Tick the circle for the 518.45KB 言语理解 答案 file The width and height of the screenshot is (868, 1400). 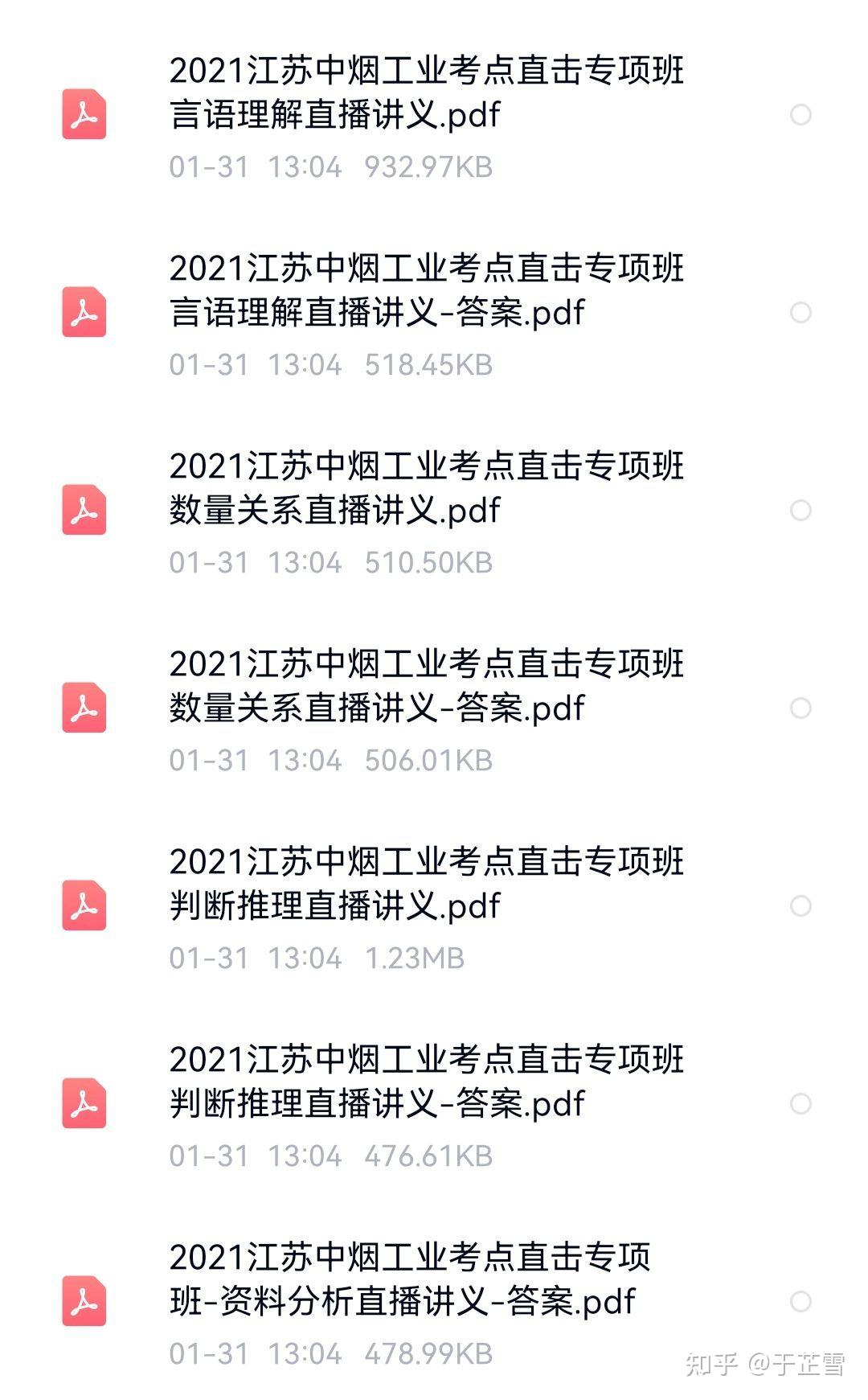pos(800,313)
